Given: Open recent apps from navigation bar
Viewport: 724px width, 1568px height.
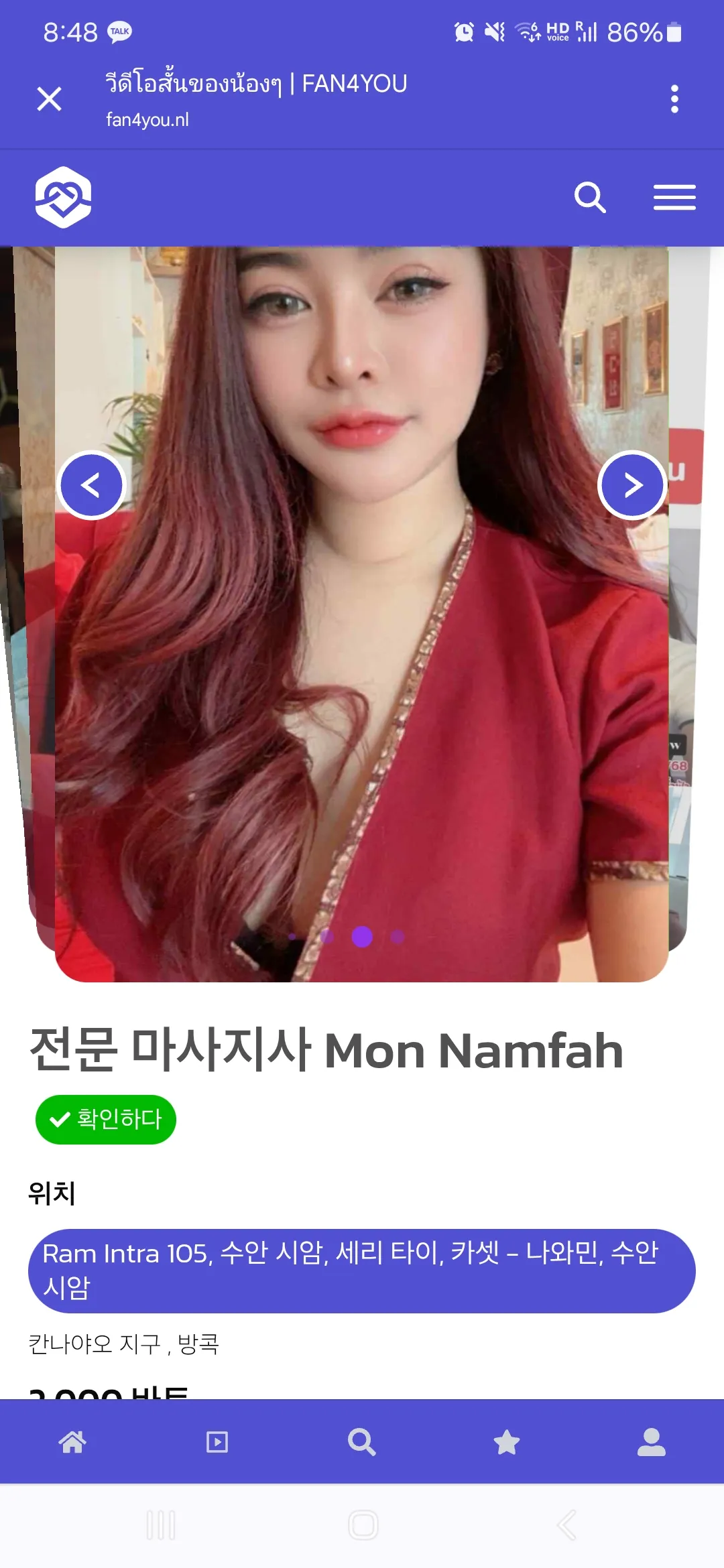Looking at the screenshot, I should click(x=161, y=1525).
